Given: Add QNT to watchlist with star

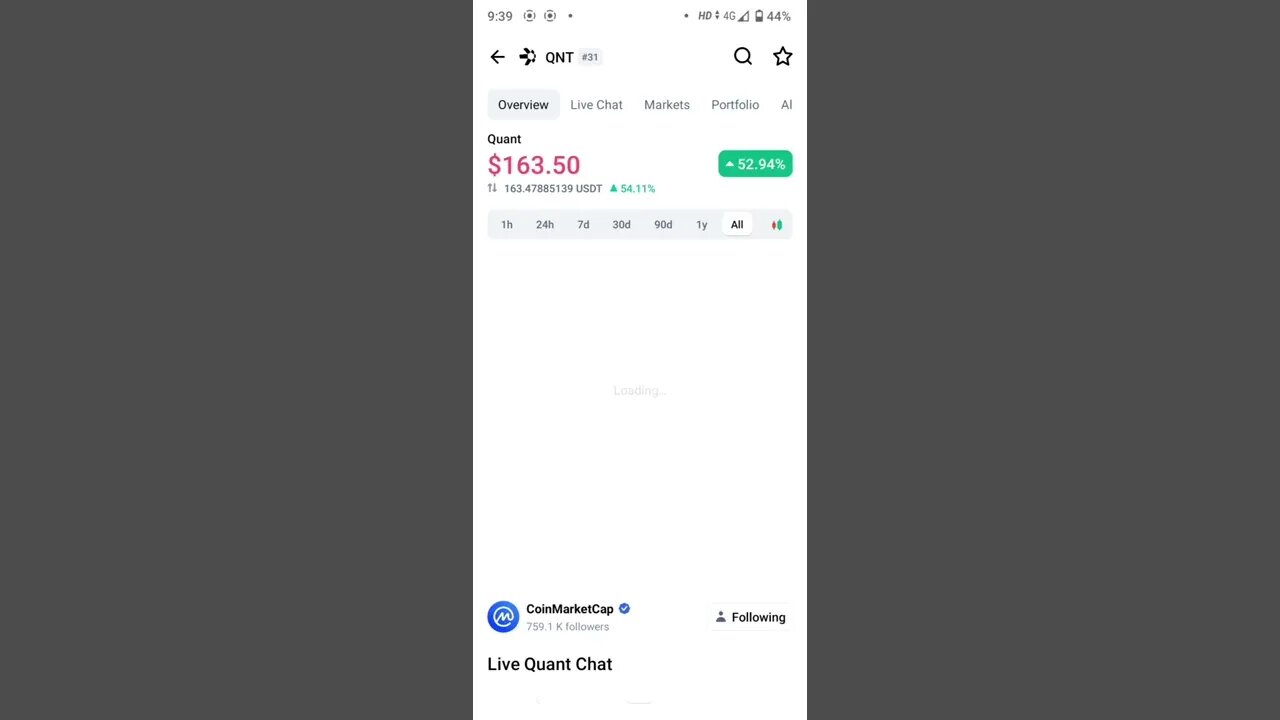Looking at the screenshot, I should (783, 57).
